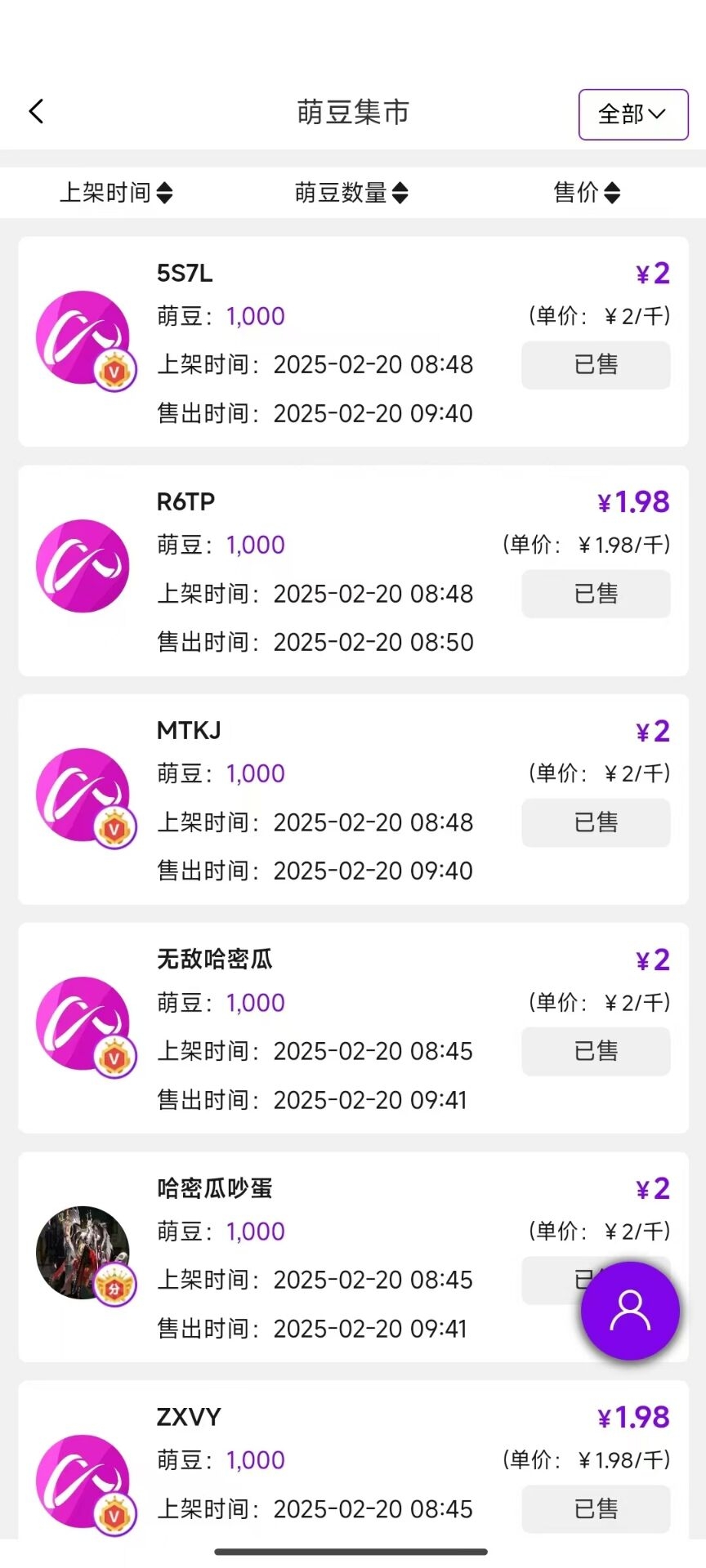
Task: Open the ZXVY listing card
Action: tap(353, 1460)
